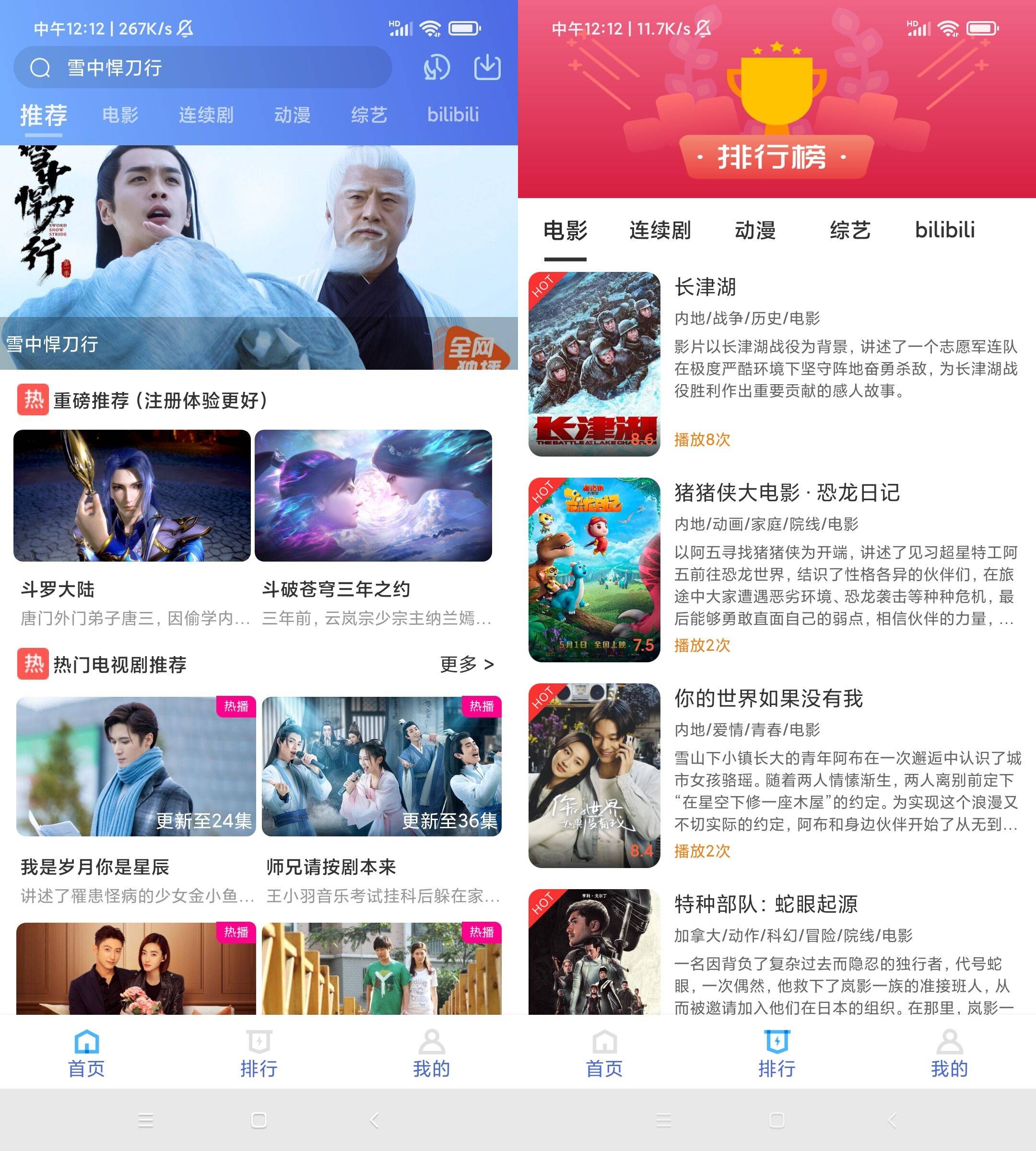Open the downloads icon
Screen dimensions: 1036x1151
click(x=487, y=68)
